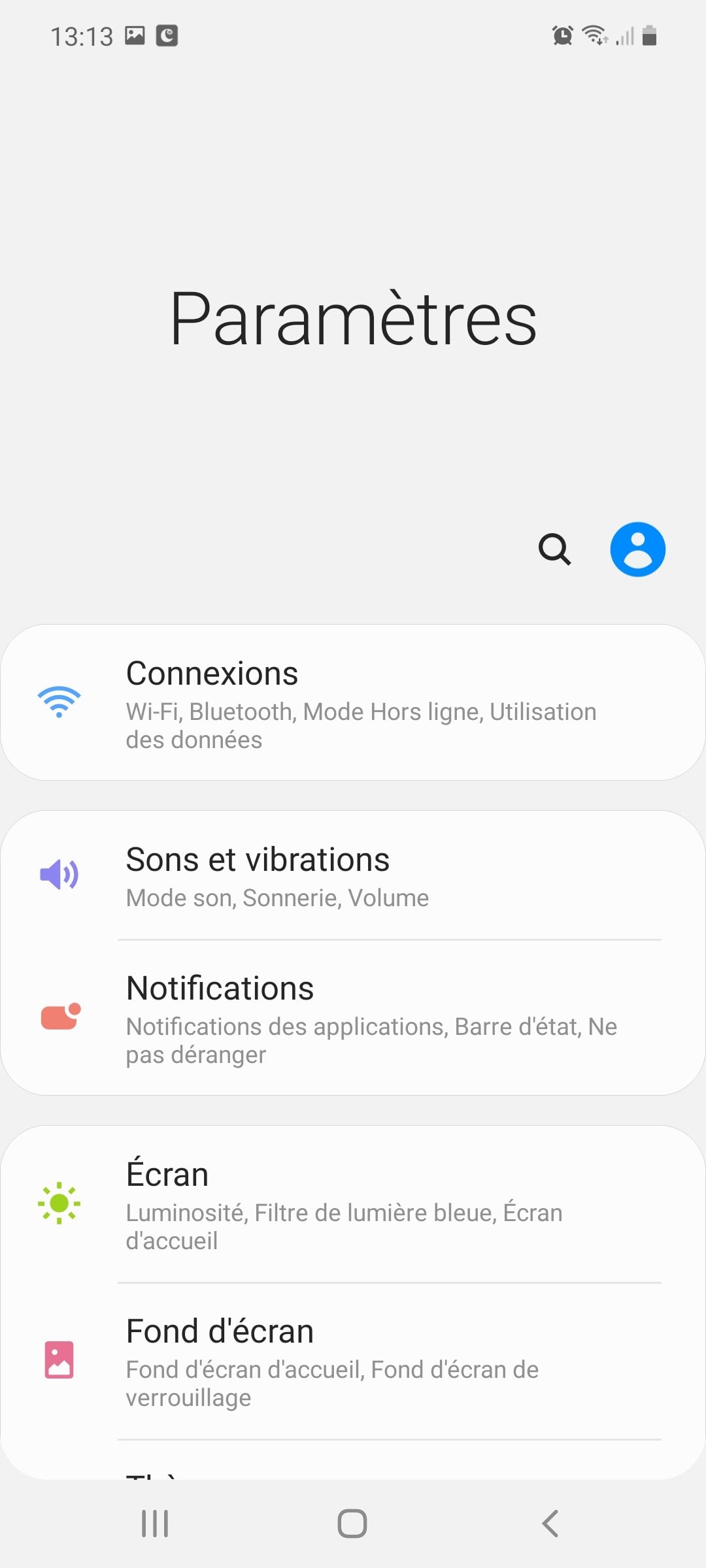The height and width of the screenshot is (1568, 706).
Task: Open Fond d'écran wallpaper settings
Action: click(353, 1360)
